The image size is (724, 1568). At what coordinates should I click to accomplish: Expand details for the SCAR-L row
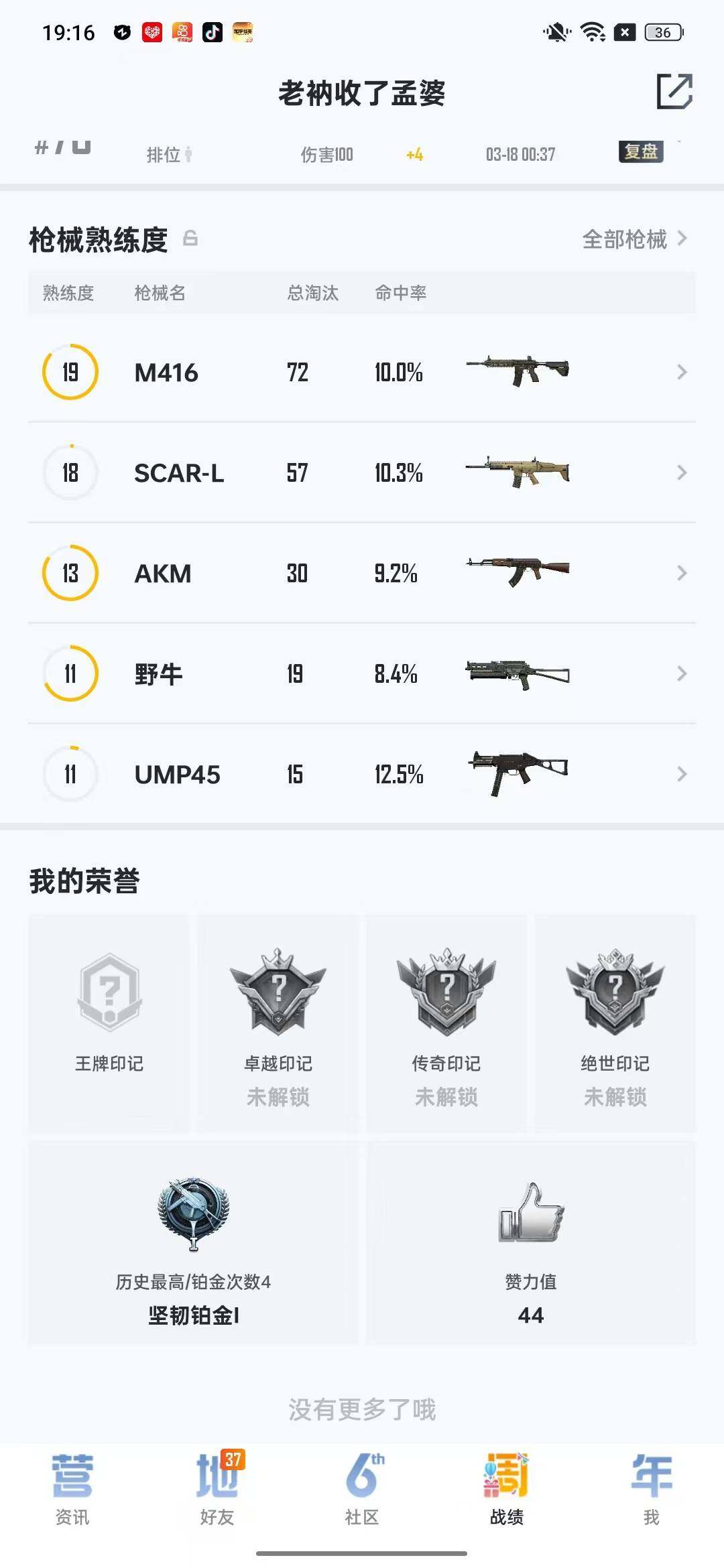pos(682,473)
